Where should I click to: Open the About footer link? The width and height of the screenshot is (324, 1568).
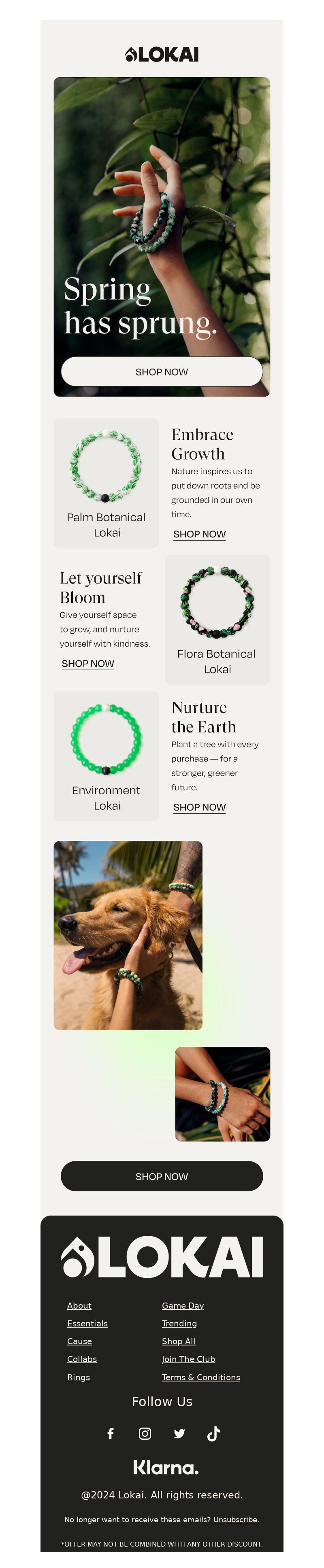79,1305
